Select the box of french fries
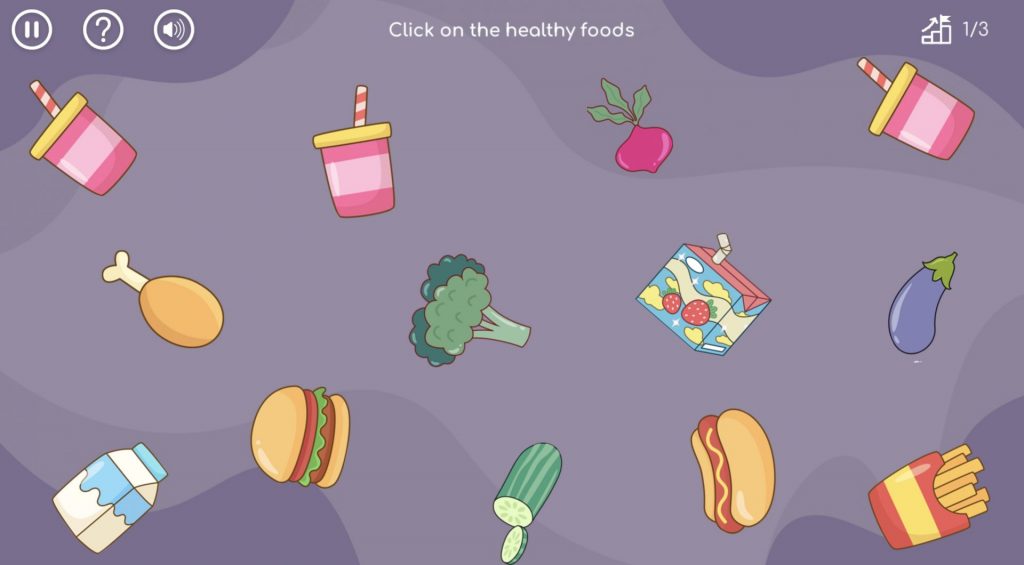 click(x=925, y=494)
